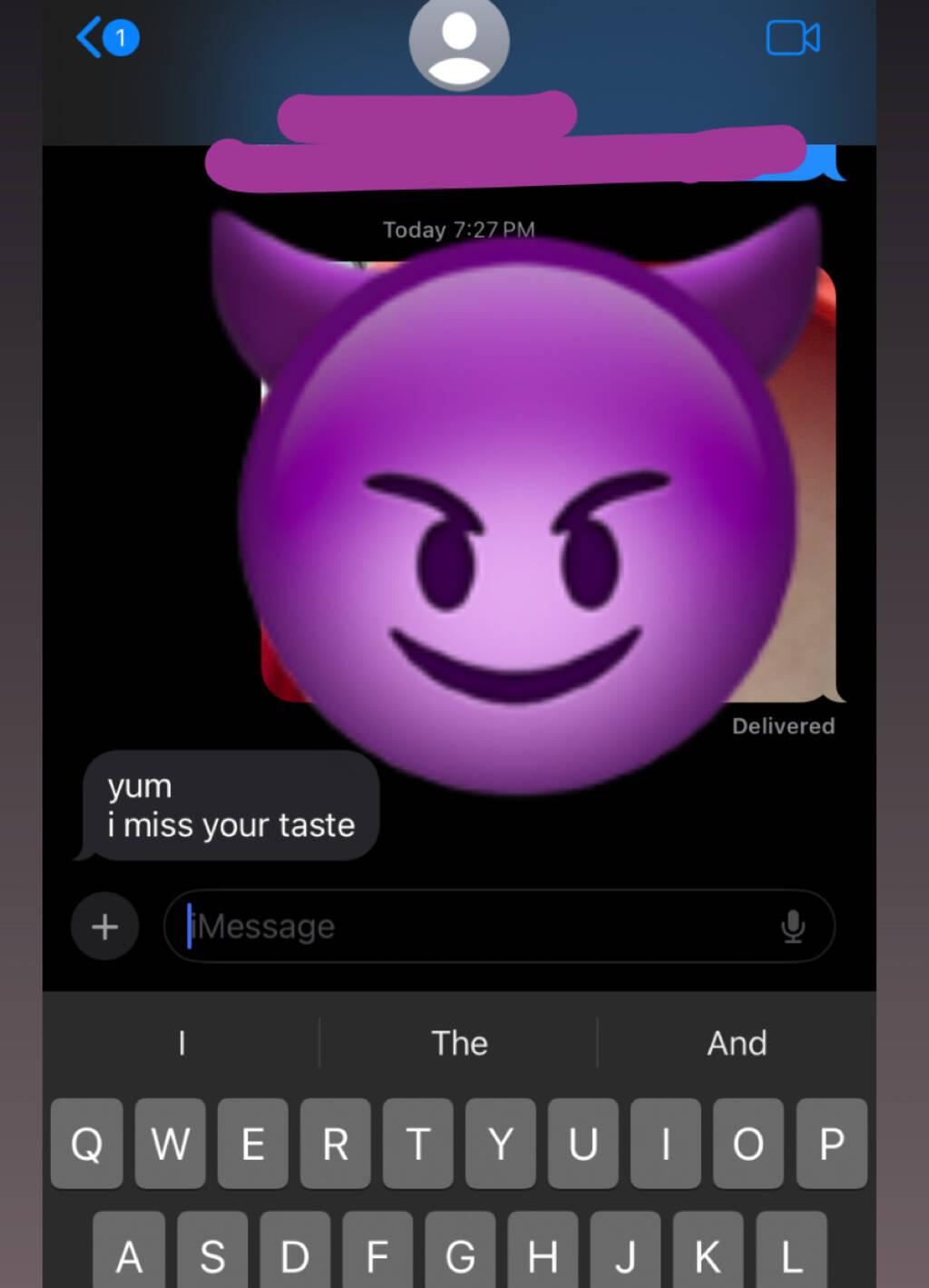929x1288 pixels.
Task: Start a FaceTime video call
Action: point(793,38)
